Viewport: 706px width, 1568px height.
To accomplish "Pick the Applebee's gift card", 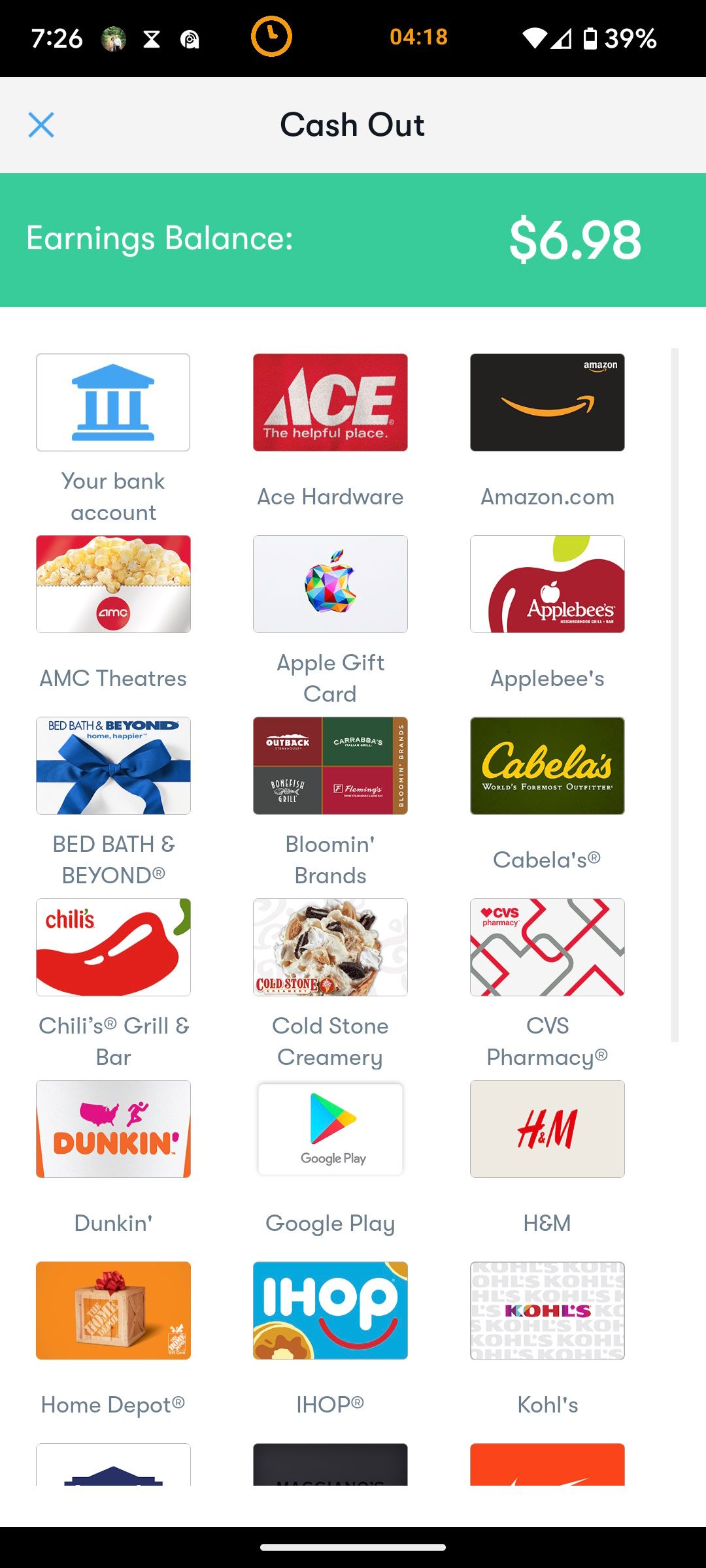I will [x=547, y=583].
